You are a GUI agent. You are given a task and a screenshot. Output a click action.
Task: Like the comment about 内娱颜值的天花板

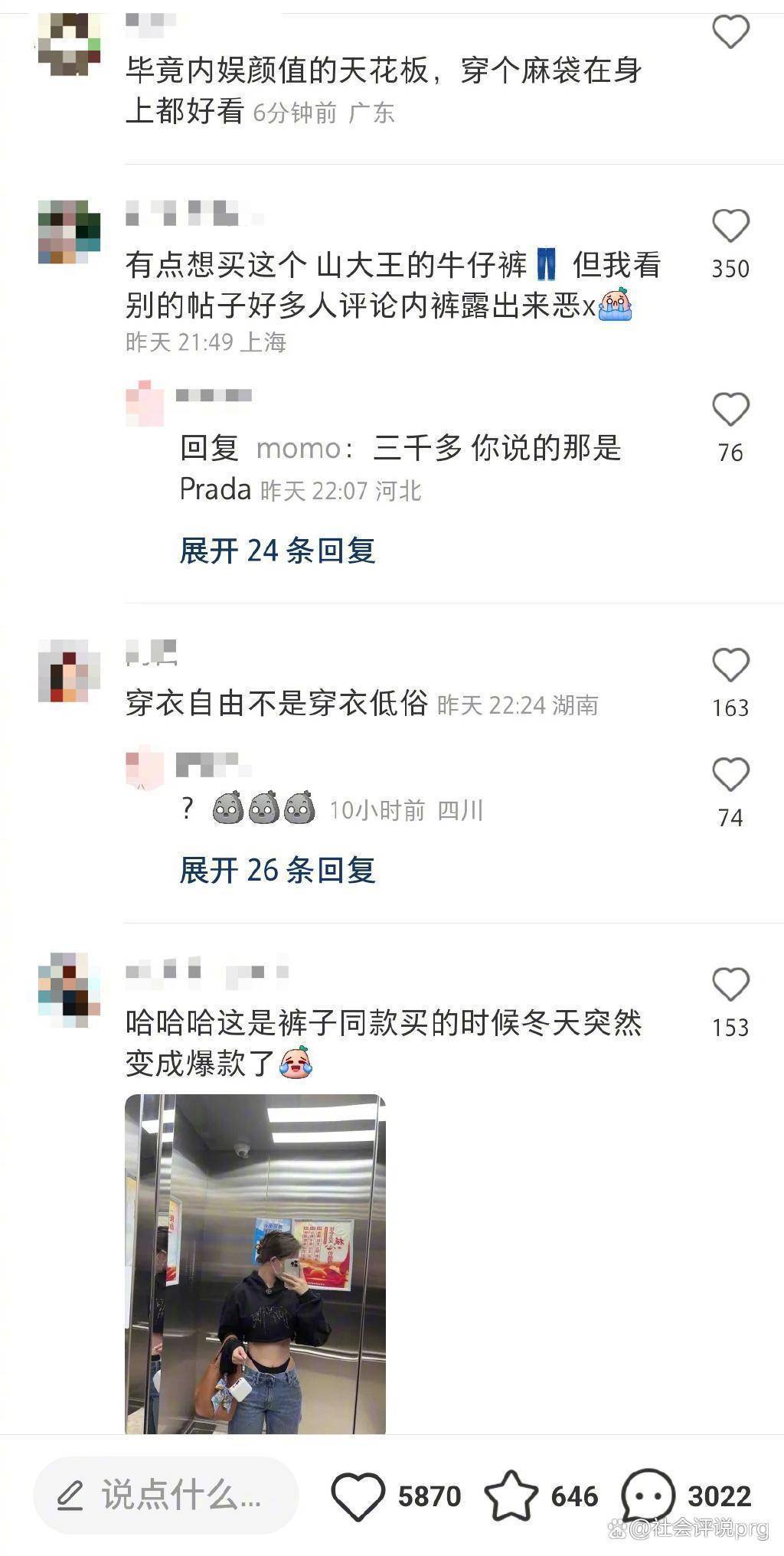[730, 32]
